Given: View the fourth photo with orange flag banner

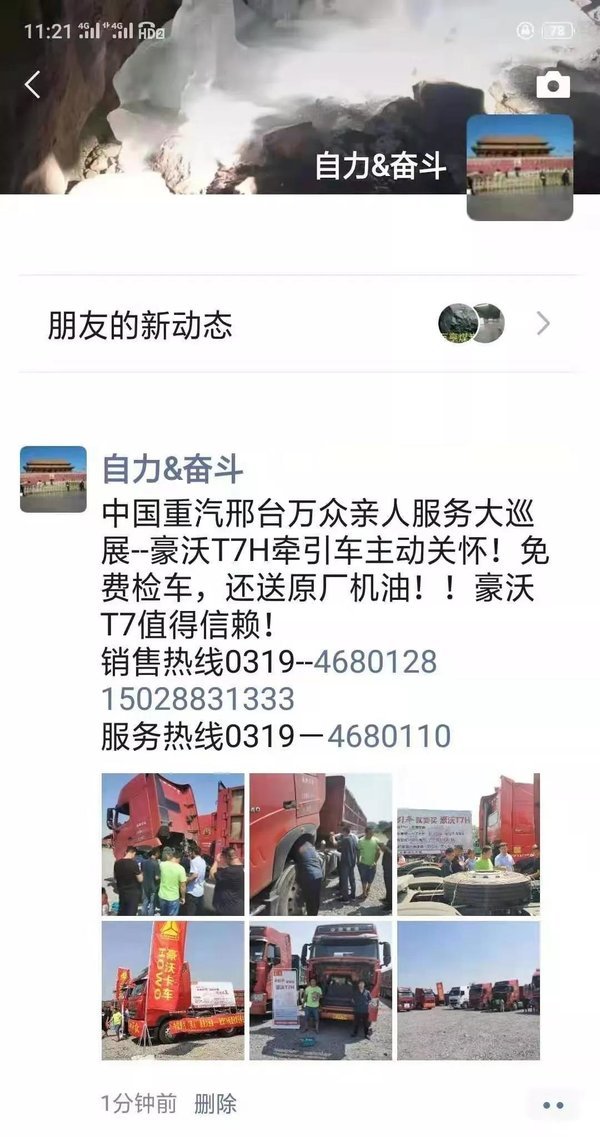Looking at the screenshot, I should [173, 990].
